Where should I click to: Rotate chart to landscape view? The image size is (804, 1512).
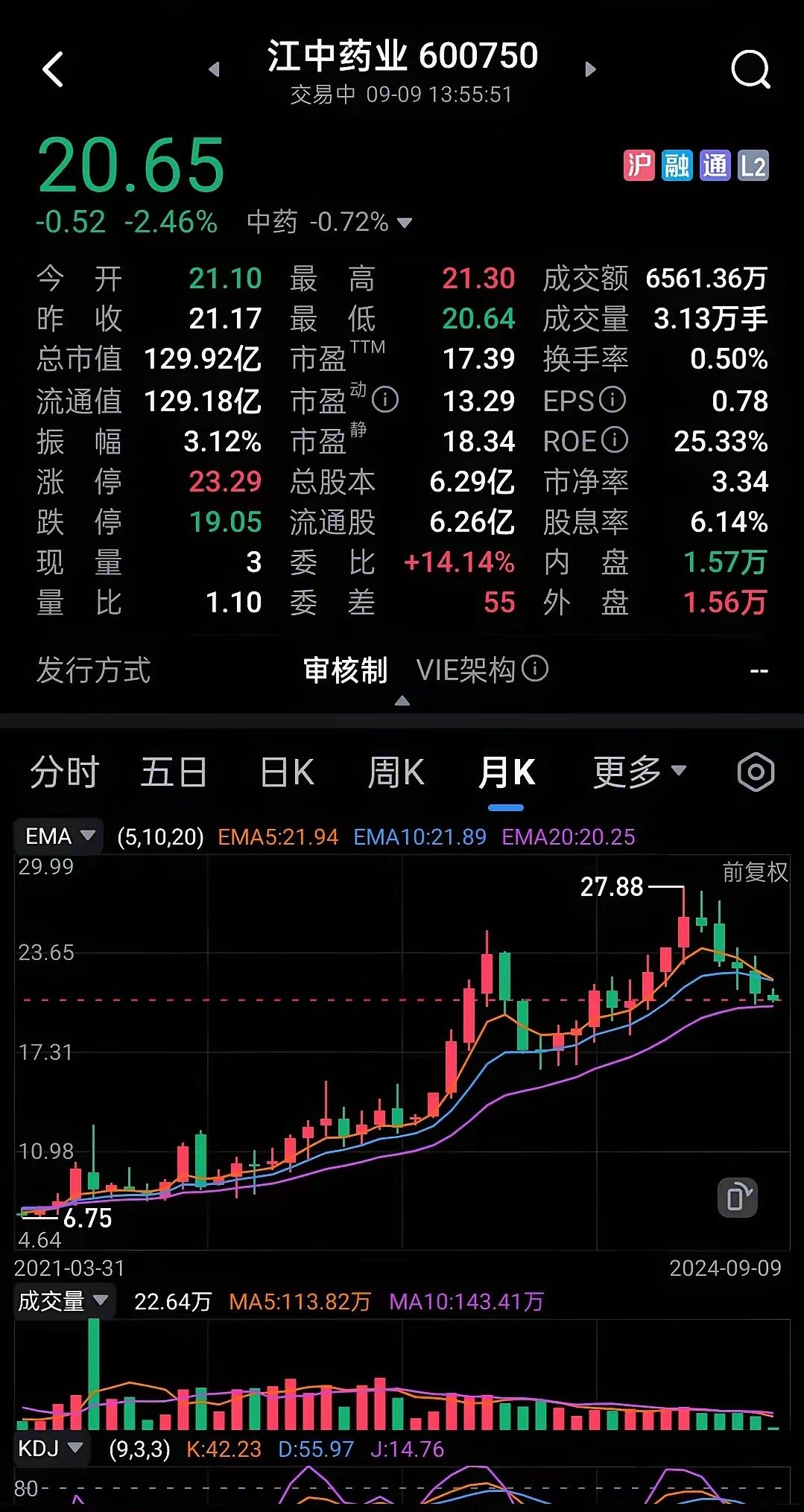click(738, 1198)
